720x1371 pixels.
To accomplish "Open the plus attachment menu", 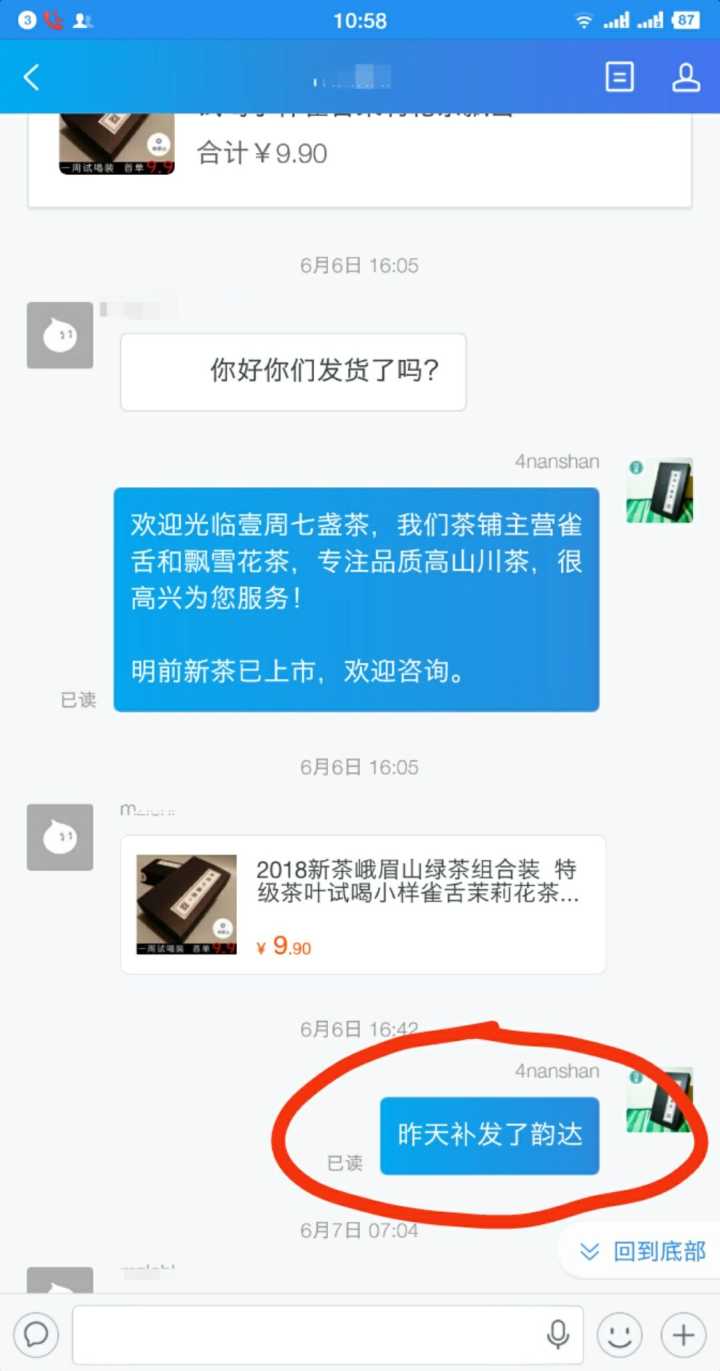I will click(684, 1334).
